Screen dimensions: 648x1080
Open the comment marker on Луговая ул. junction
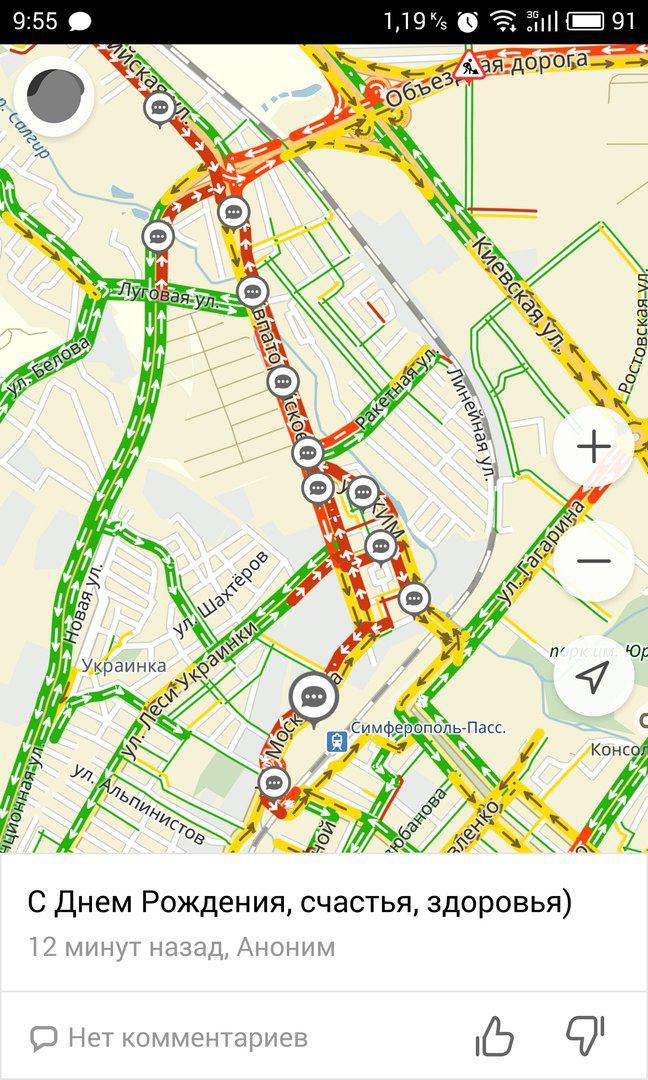pos(251,292)
